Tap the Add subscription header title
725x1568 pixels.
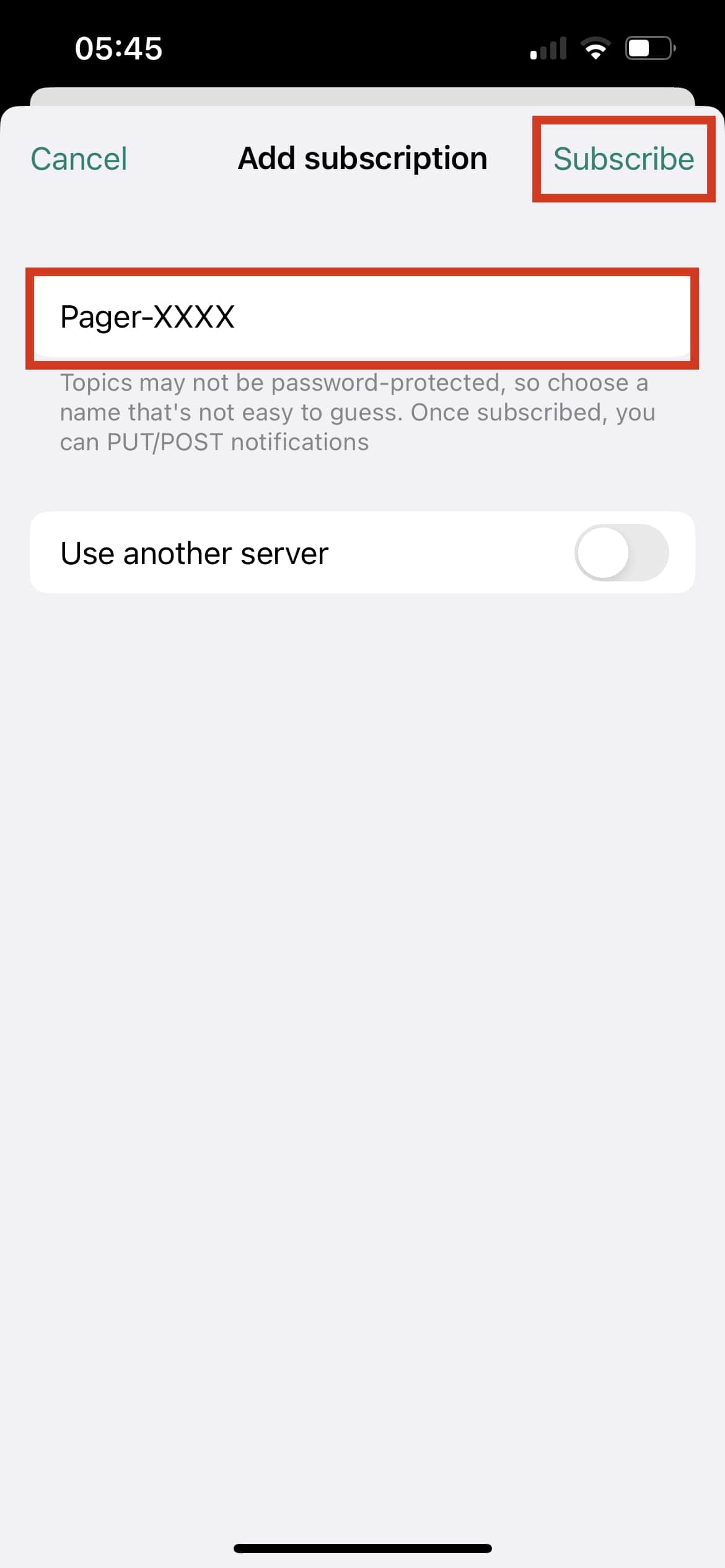pos(361,159)
